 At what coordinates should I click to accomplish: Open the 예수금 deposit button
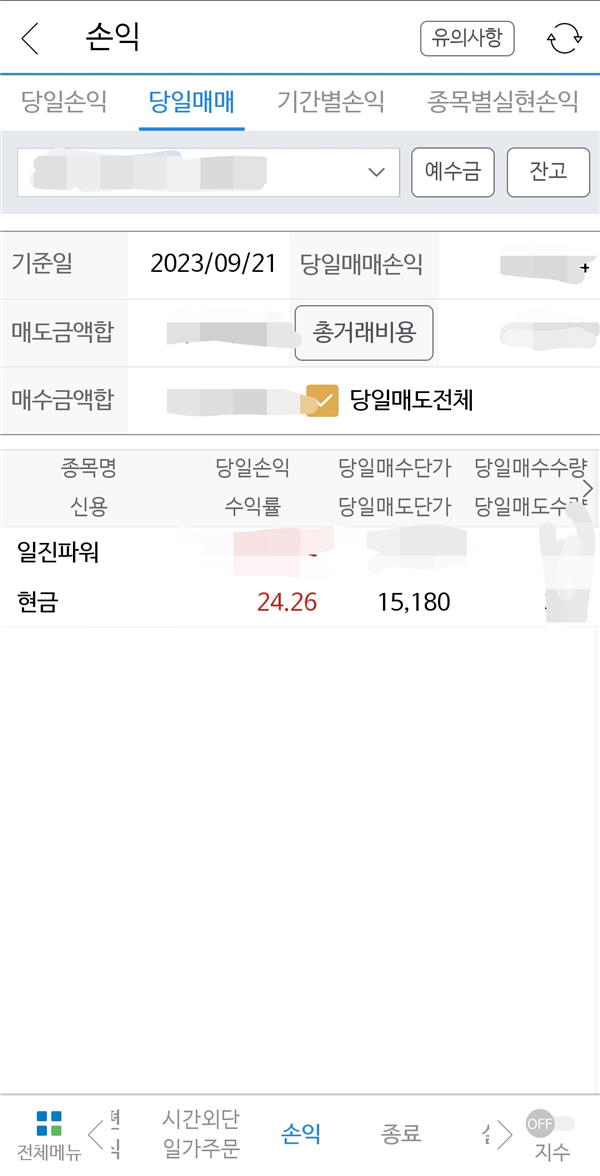point(453,172)
